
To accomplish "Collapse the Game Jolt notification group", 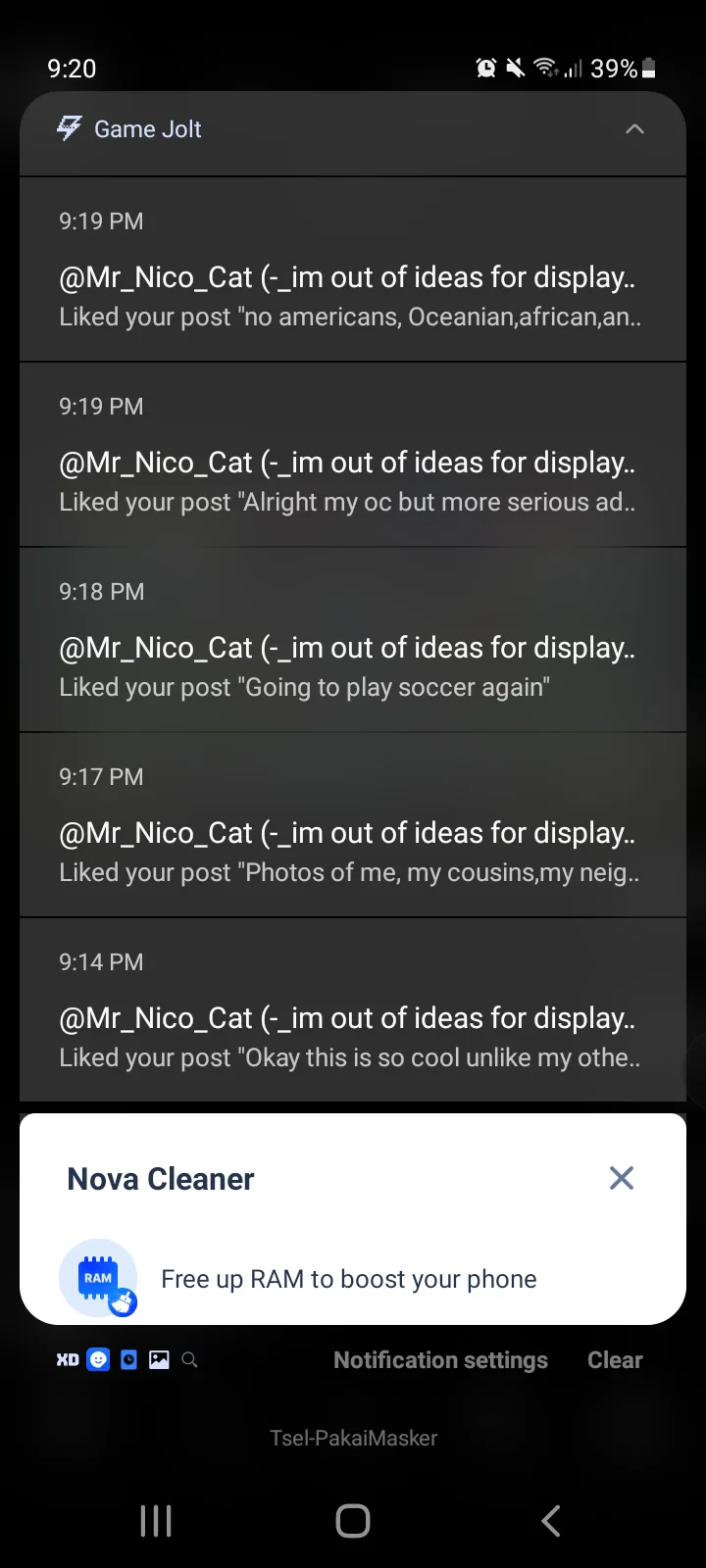I will coord(634,129).
